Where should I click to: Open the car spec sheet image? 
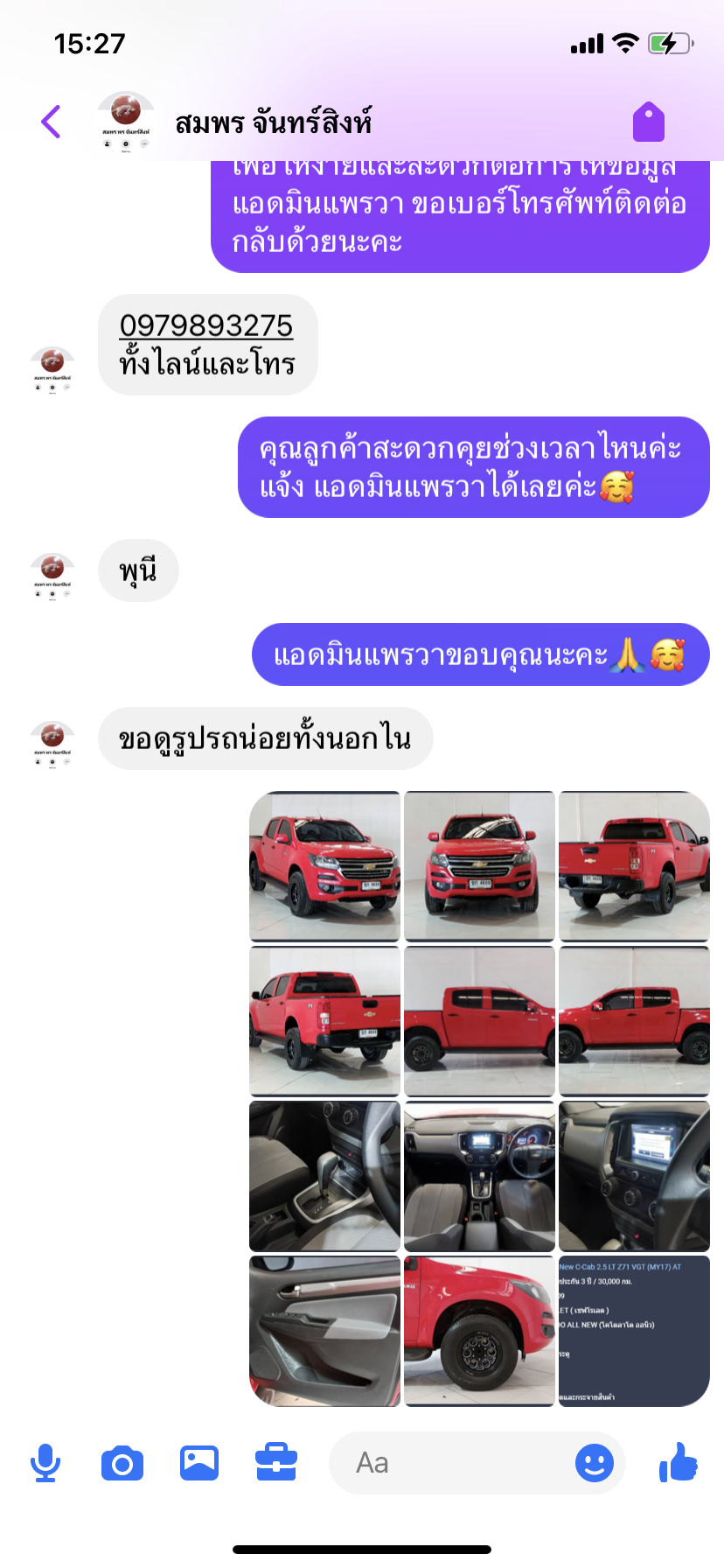[x=634, y=1331]
